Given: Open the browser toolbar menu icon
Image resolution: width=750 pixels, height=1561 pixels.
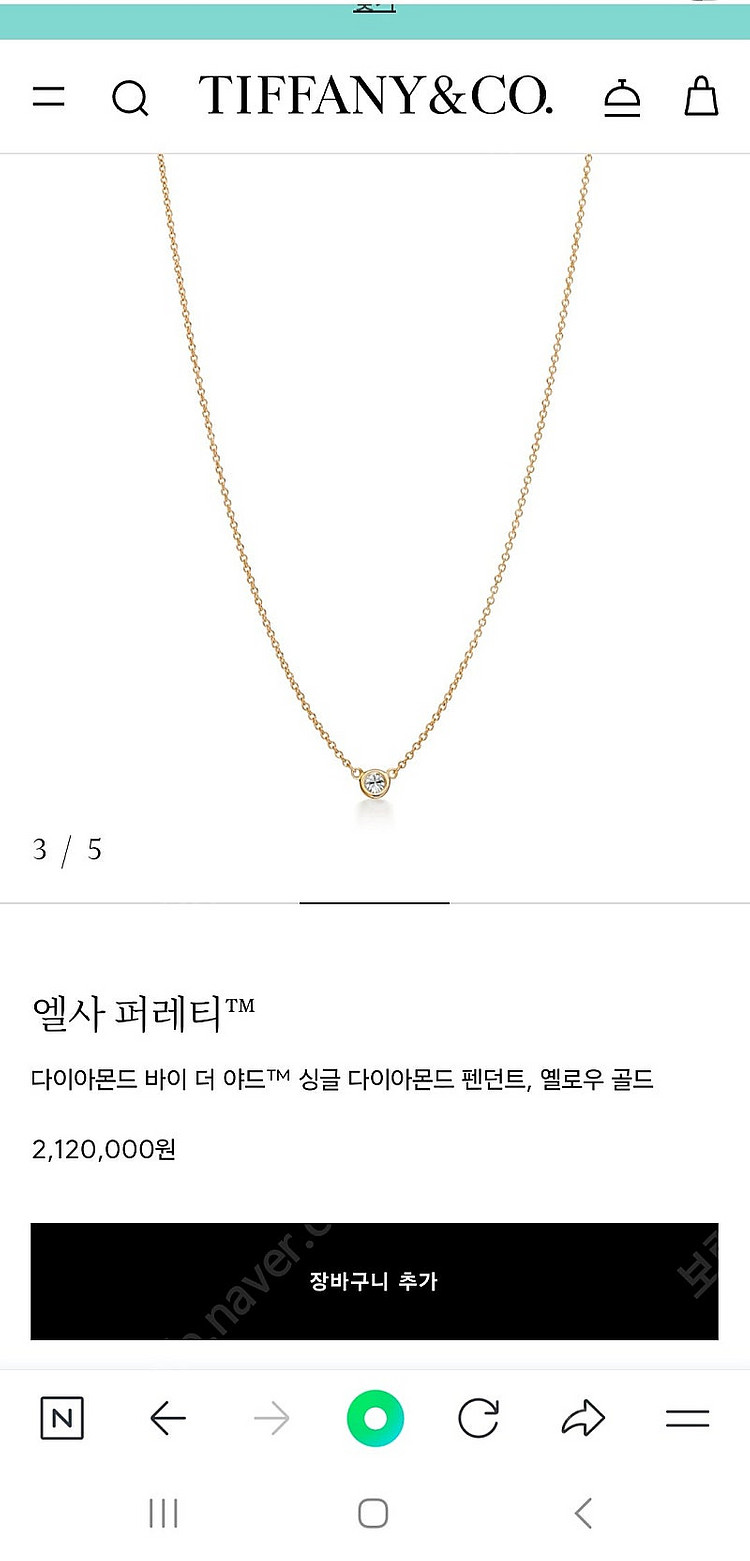Looking at the screenshot, I should tap(688, 1417).
